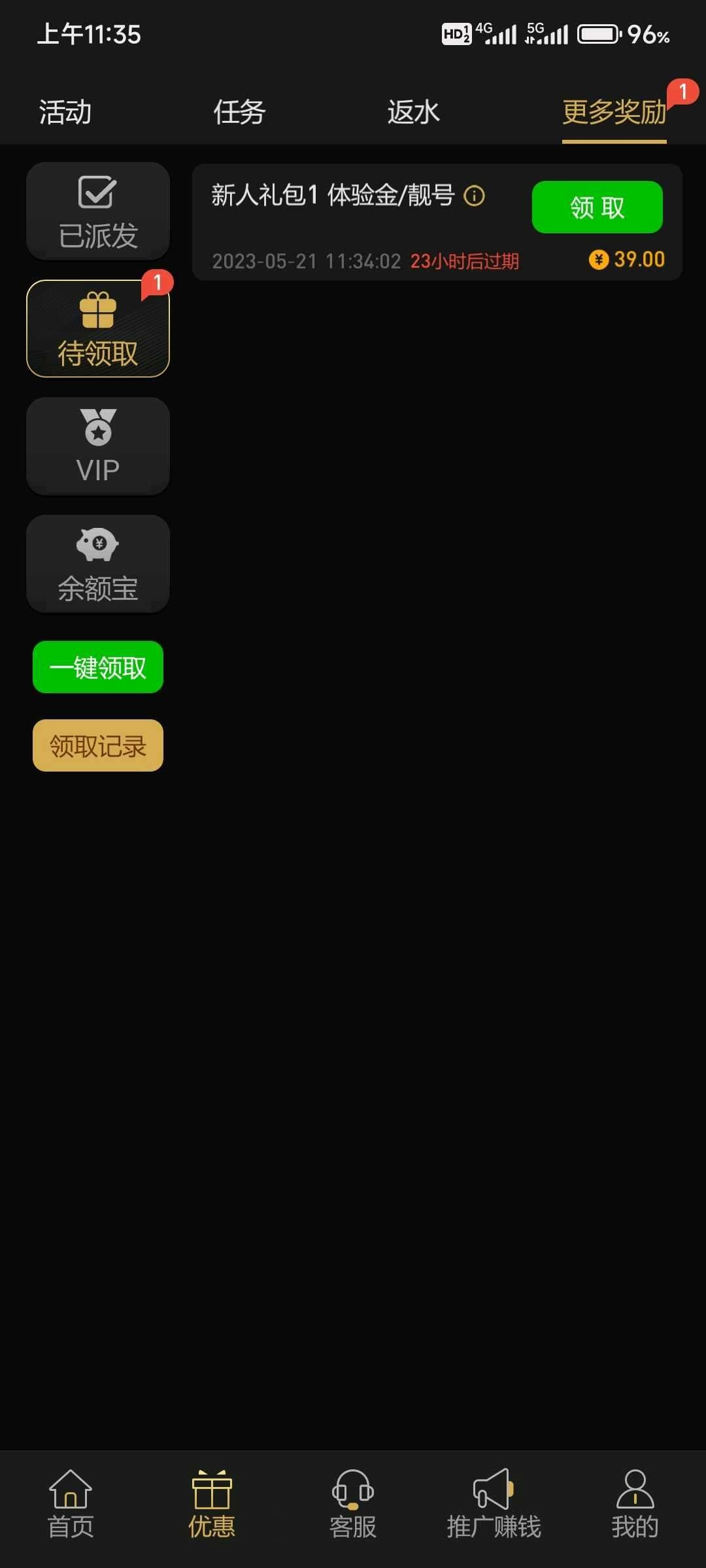Image resolution: width=706 pixels, height=1568 pixels.
Task: Switch to the 活动 tab
Action: click(65, 112)
